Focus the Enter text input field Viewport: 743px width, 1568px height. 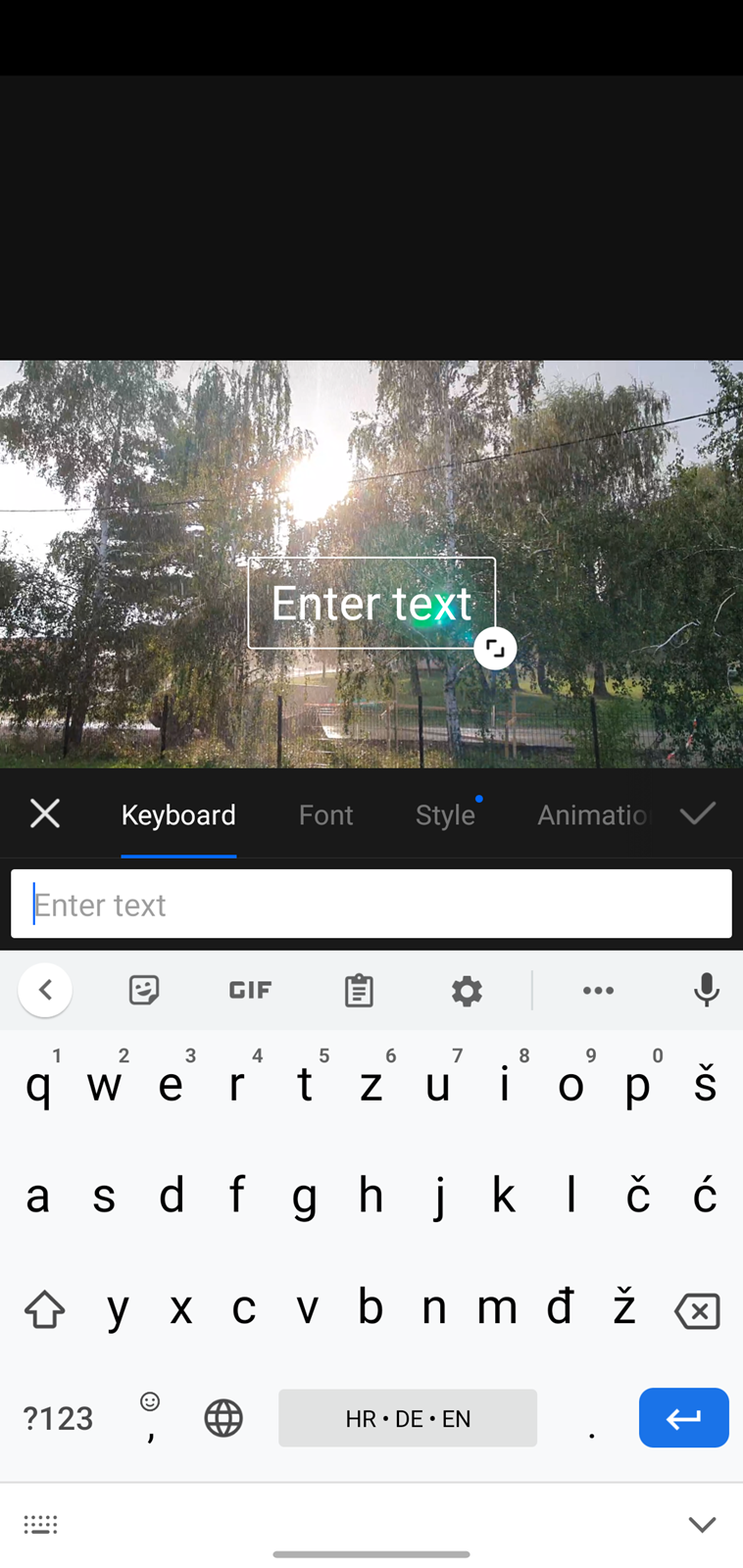(x=371, y=904)
